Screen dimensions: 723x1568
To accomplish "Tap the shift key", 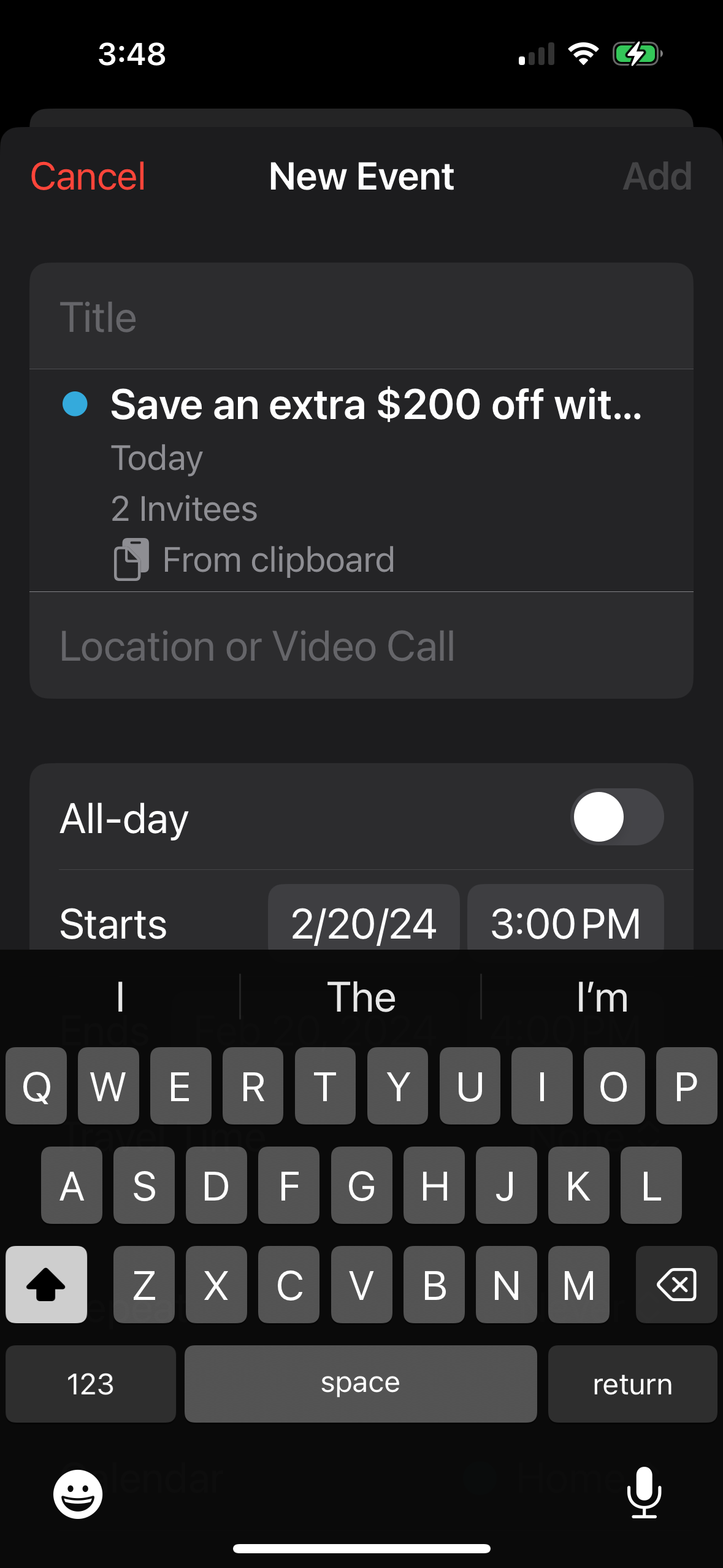I will [x=46, y=1284].
